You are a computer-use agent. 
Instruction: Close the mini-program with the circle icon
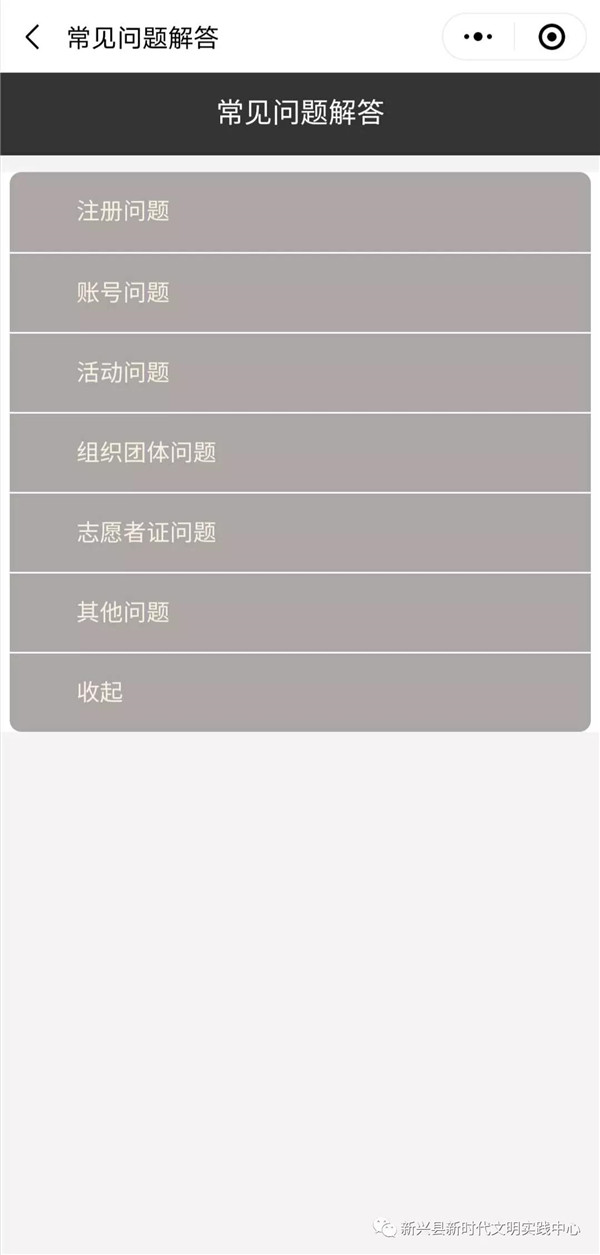tap(551, 38)
